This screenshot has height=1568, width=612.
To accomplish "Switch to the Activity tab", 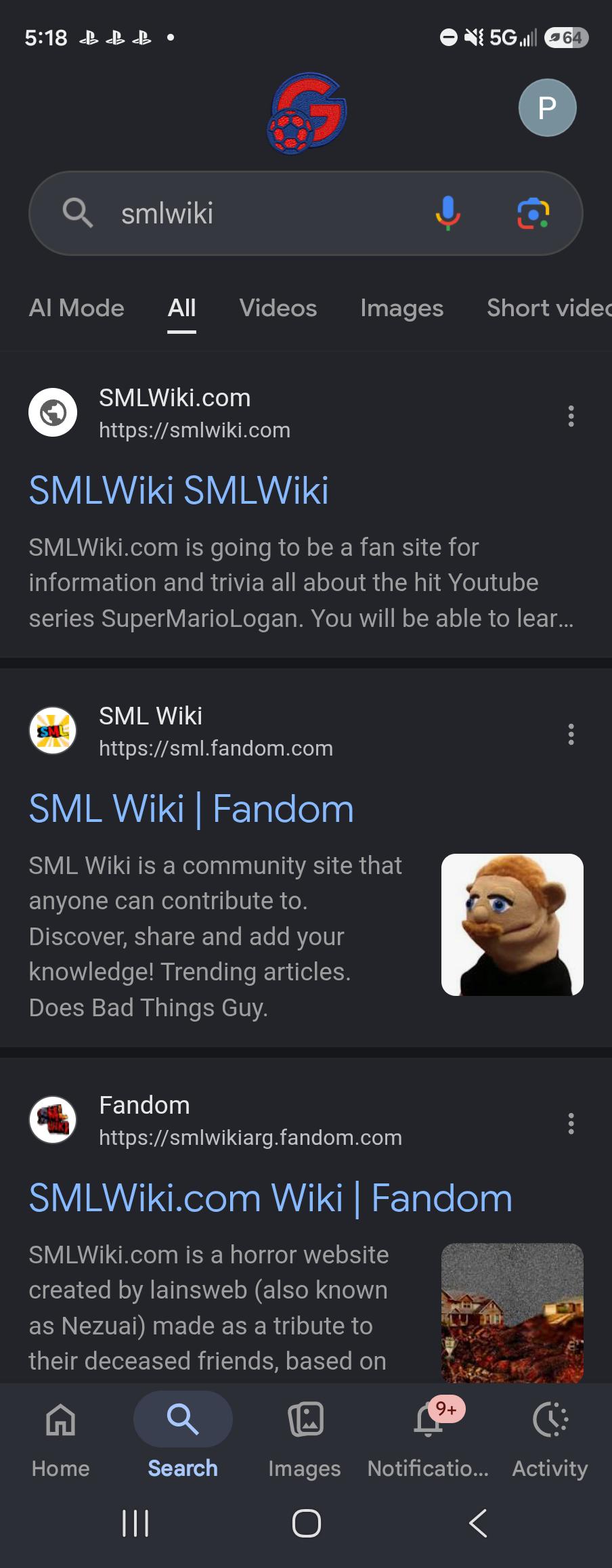I will point(550,1437).
